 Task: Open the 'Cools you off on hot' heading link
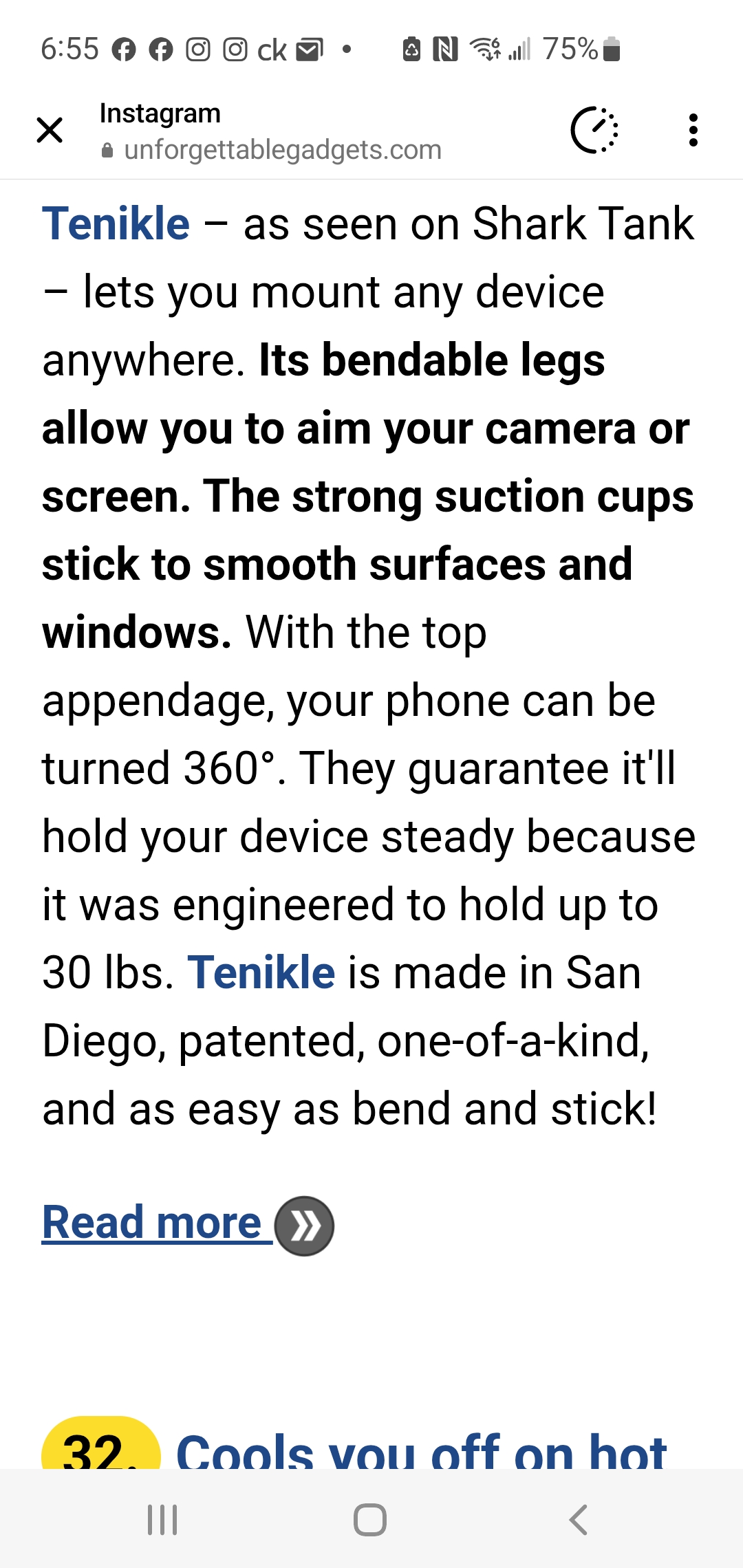point(421,1451)
